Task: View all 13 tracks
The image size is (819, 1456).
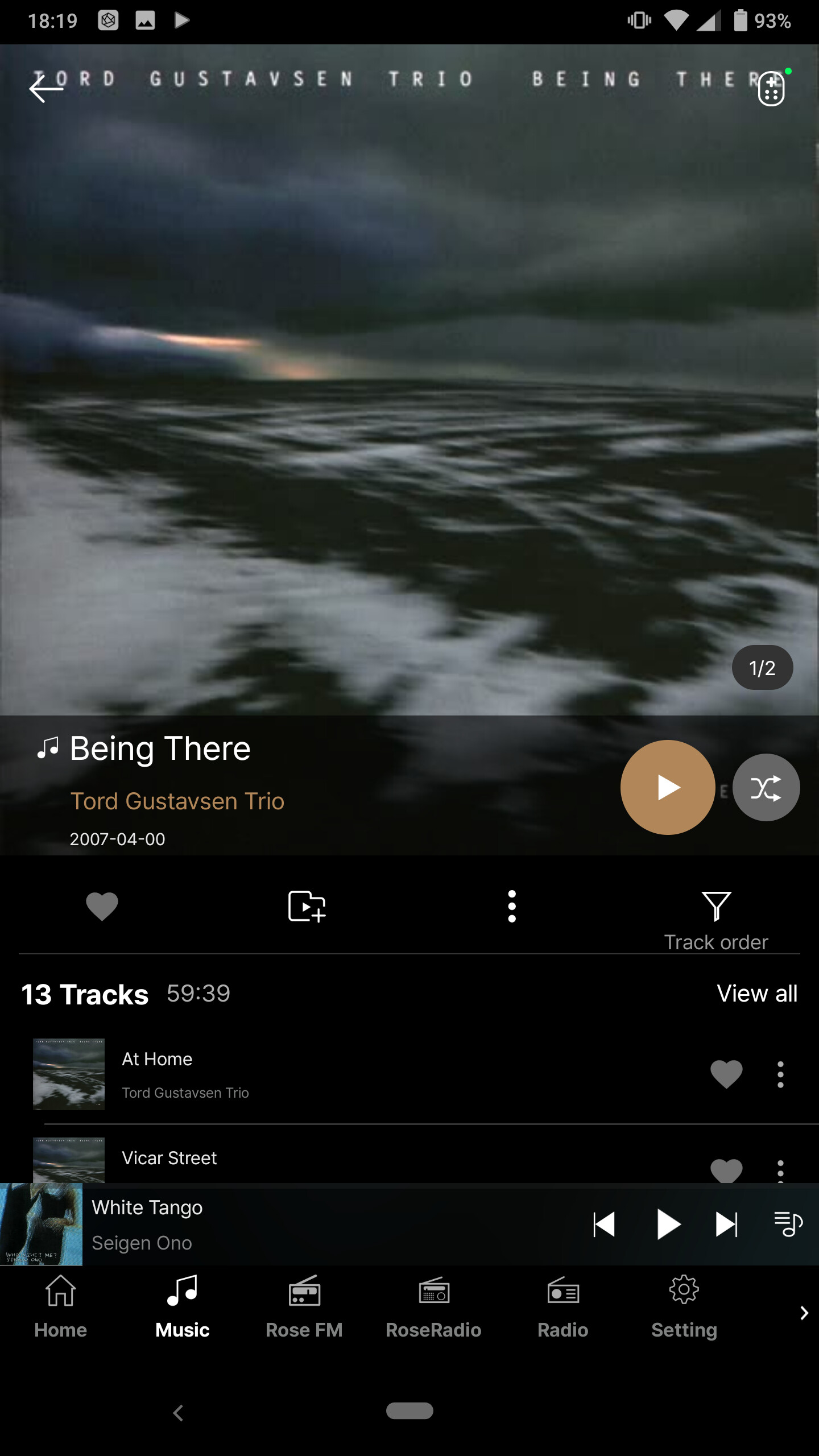Action: (x=756, y=994)
